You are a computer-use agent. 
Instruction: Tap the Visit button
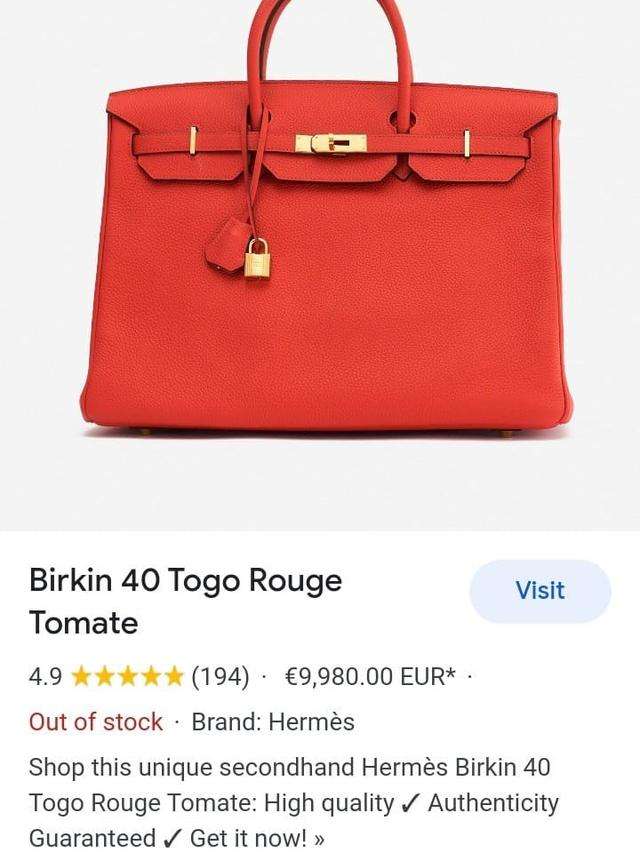tap(540, 591)
